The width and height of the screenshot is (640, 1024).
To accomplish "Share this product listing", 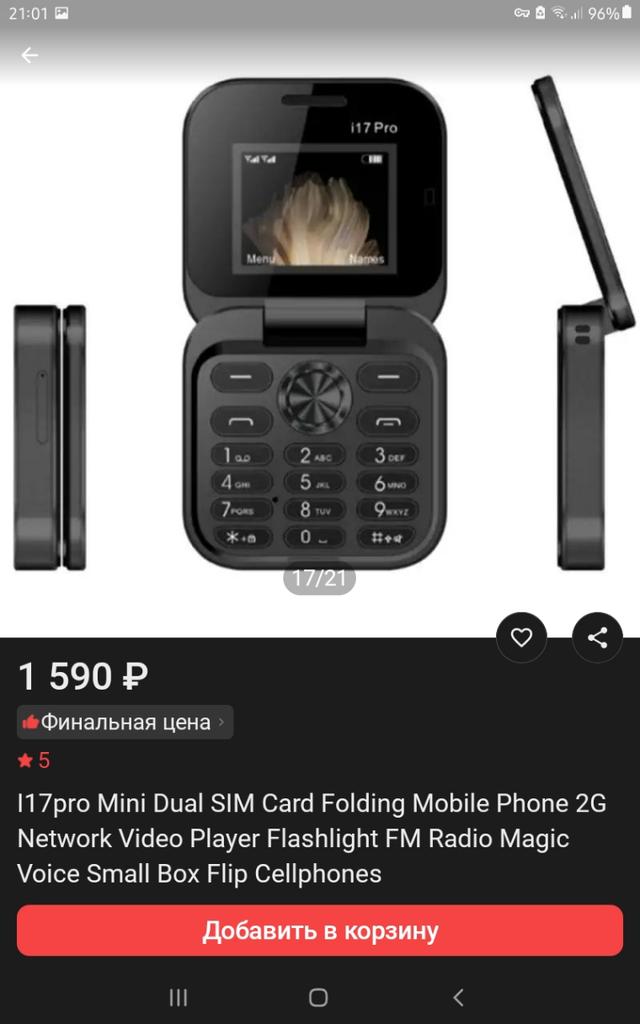I will [597, 638].
